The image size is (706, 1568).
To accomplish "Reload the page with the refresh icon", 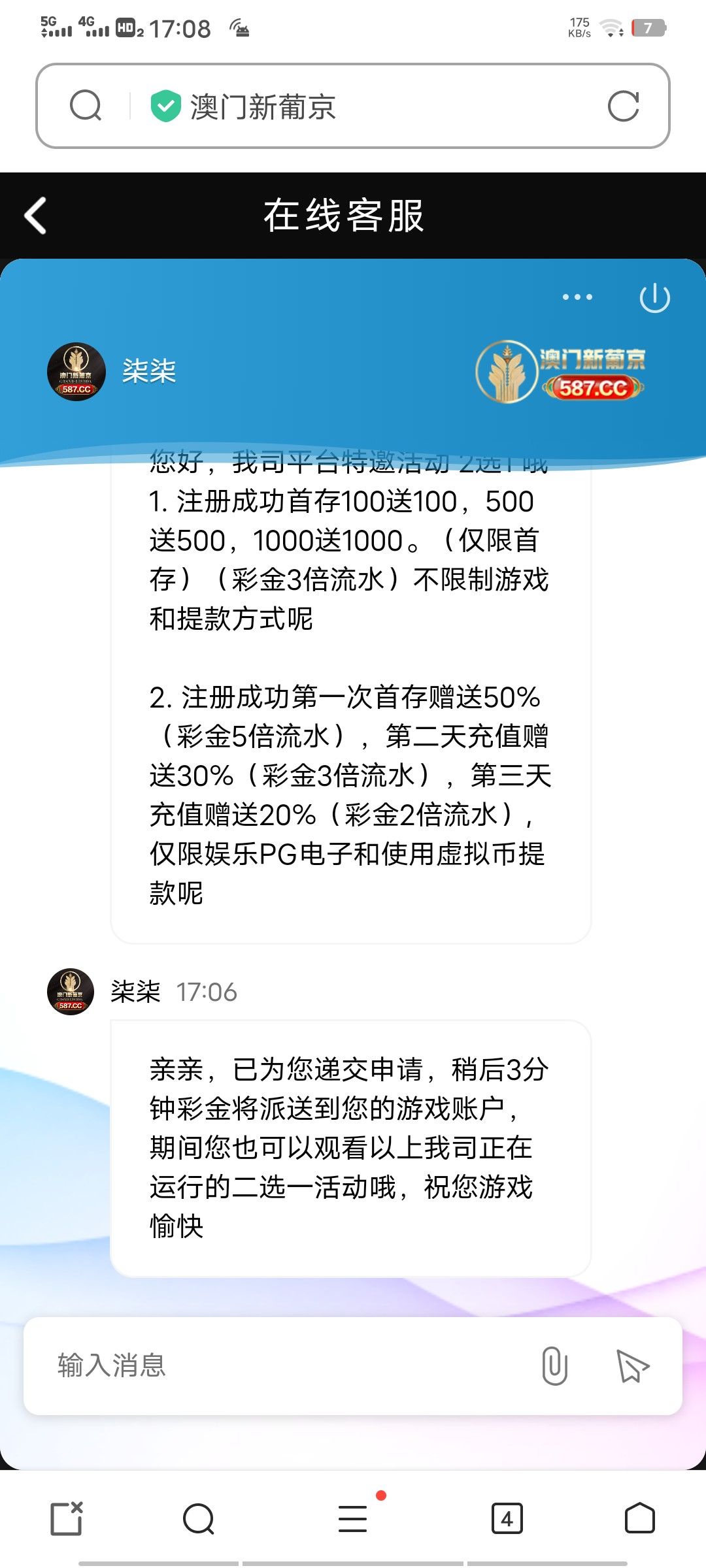I will [x=623, y=106].
